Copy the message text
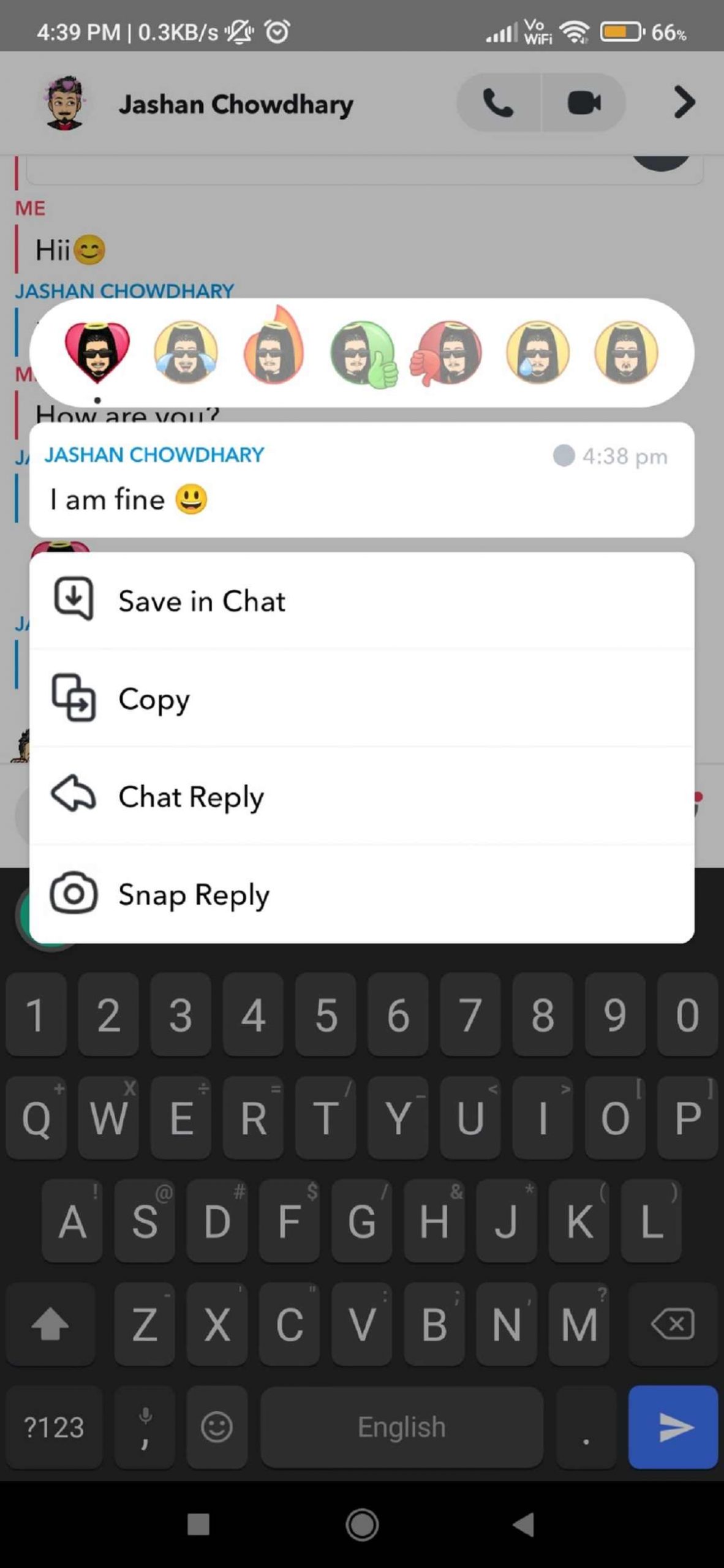 pyautogui.click(x=361, y=698)
